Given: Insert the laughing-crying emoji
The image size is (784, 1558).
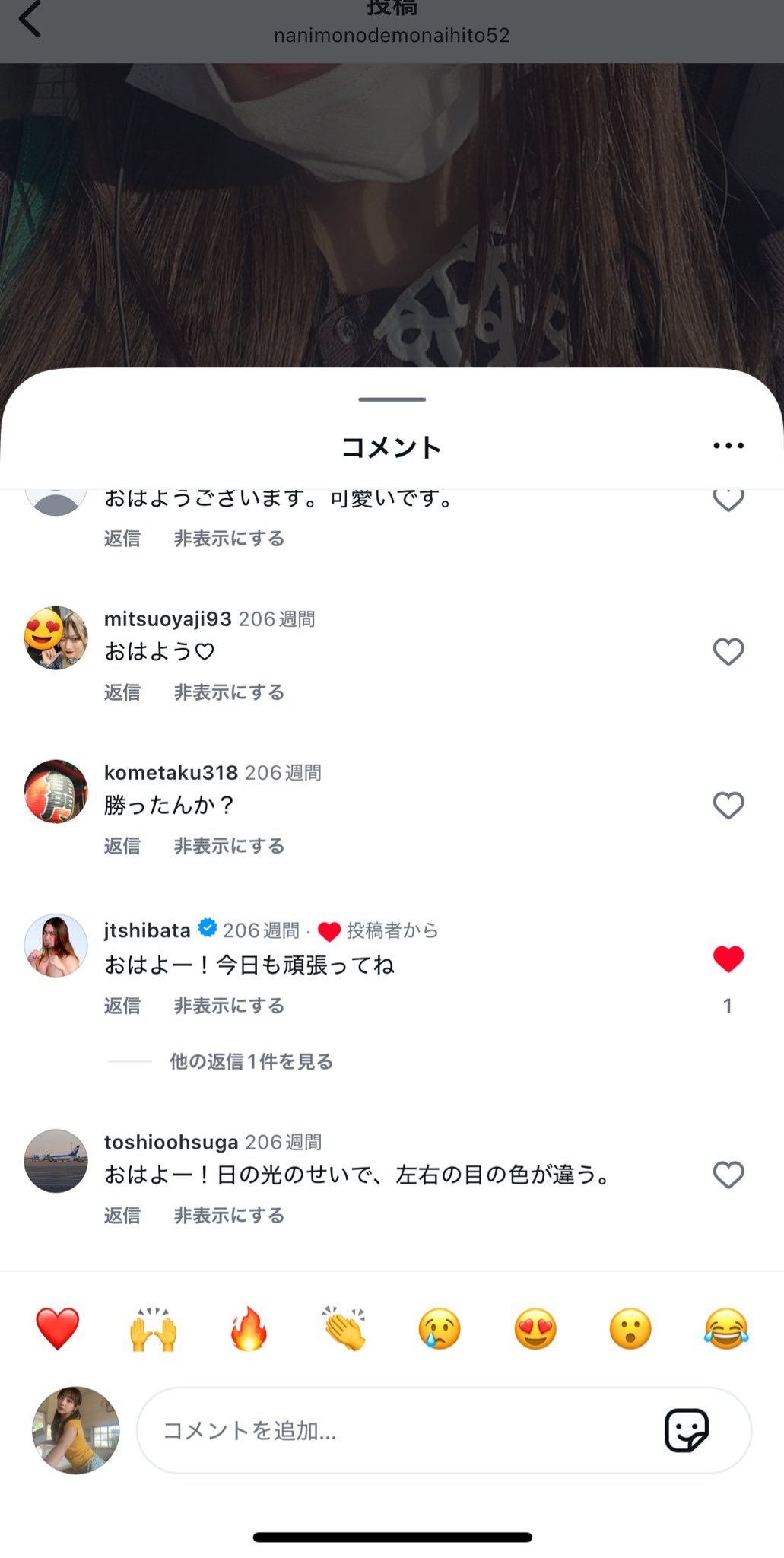Looking at the screenshot, I should (726, 1329).
